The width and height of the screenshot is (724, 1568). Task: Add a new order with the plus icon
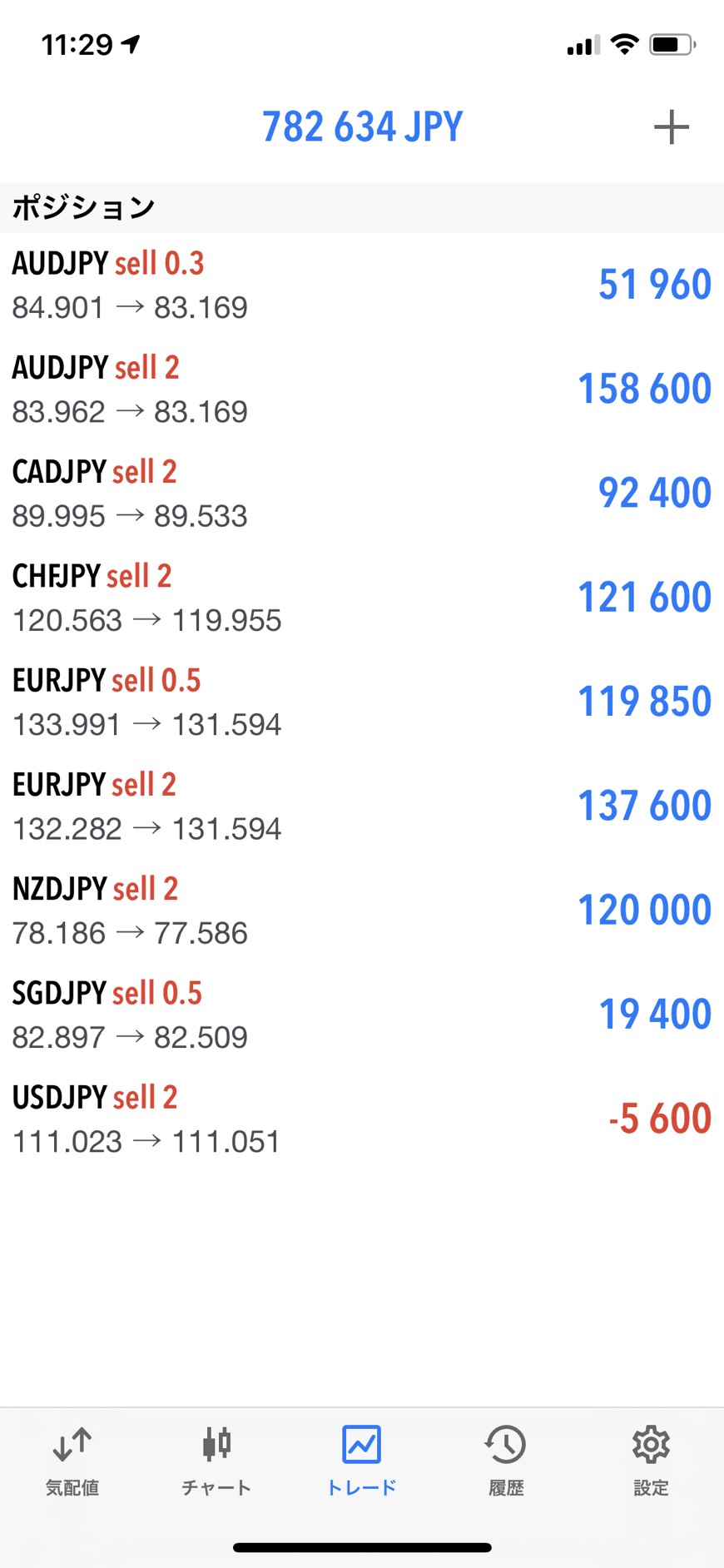coord(671,127)
